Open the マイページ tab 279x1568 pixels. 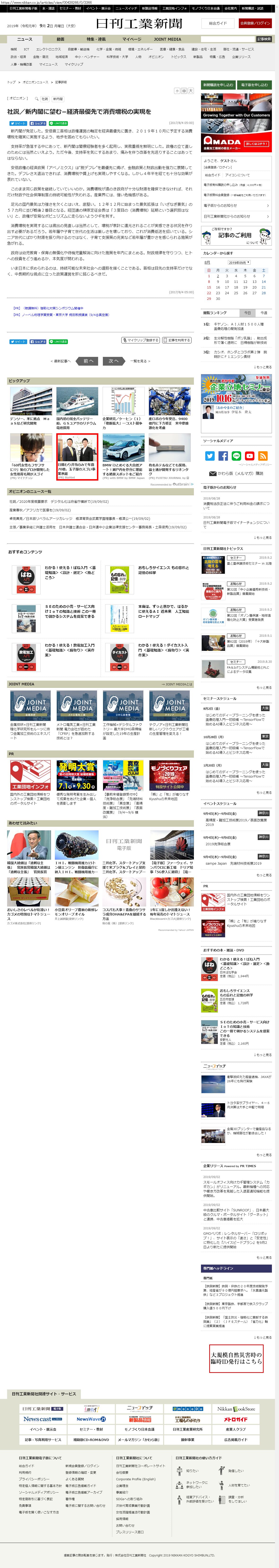132,39
